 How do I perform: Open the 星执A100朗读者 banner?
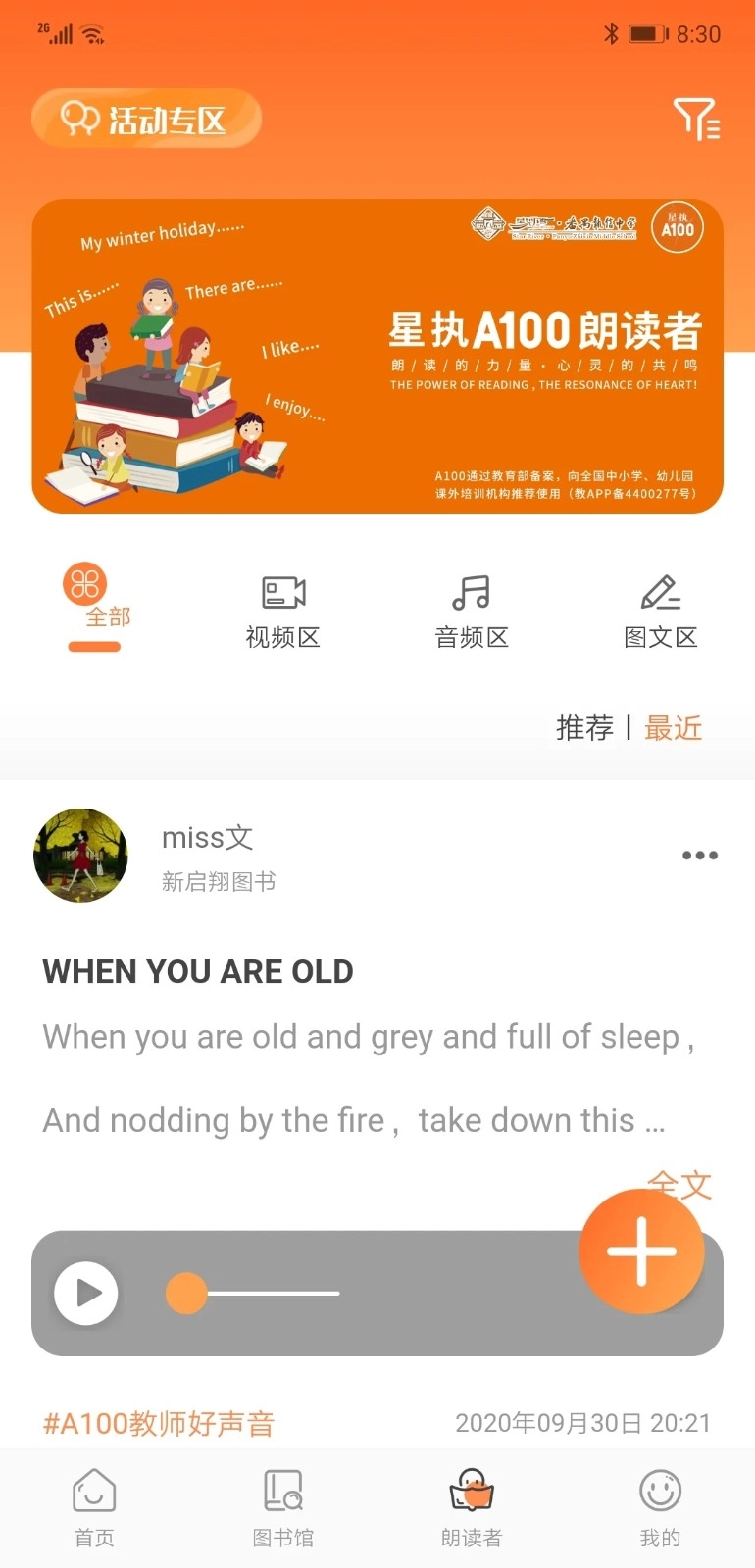[x=377, y=356]
